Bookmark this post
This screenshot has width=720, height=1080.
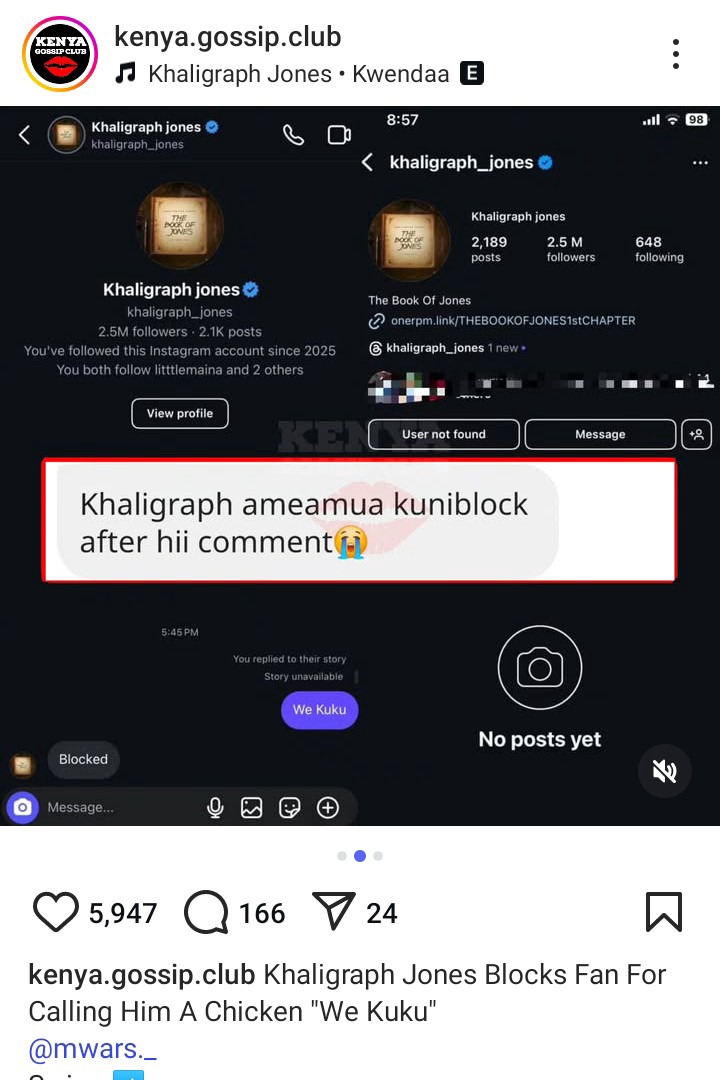tap(663, 912)
